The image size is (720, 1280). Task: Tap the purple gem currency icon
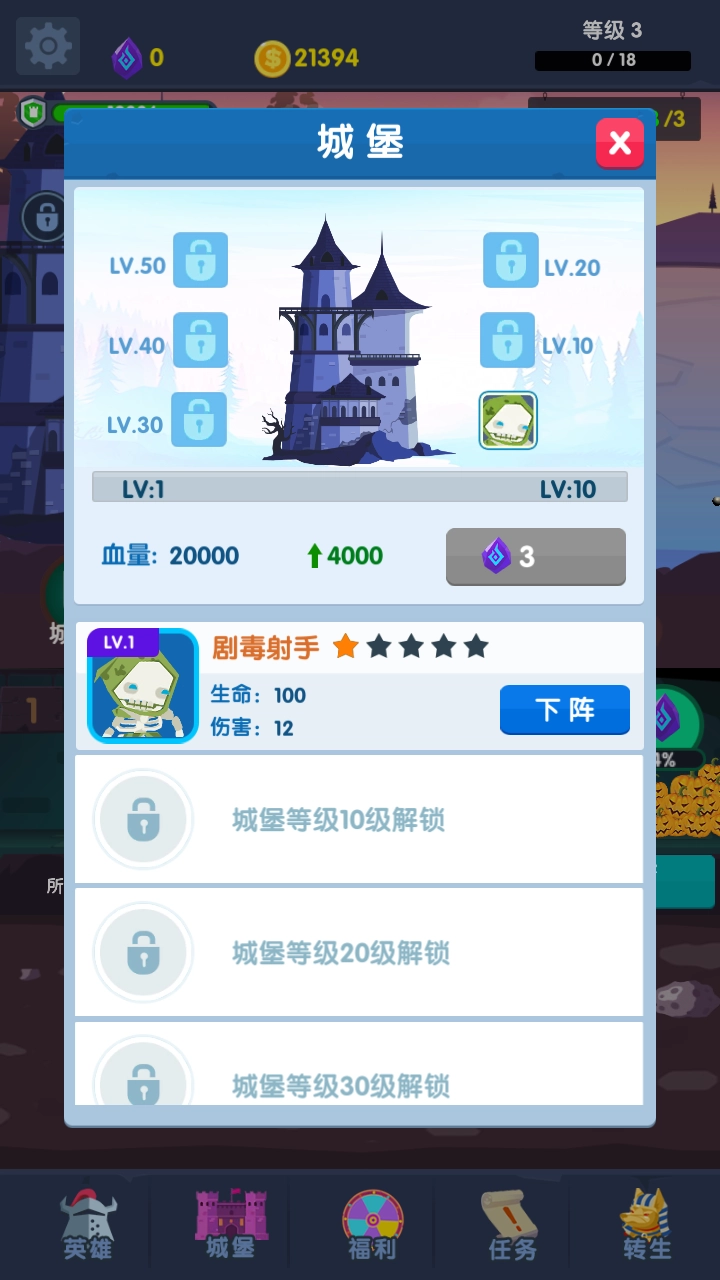click(x=127, y=59)
